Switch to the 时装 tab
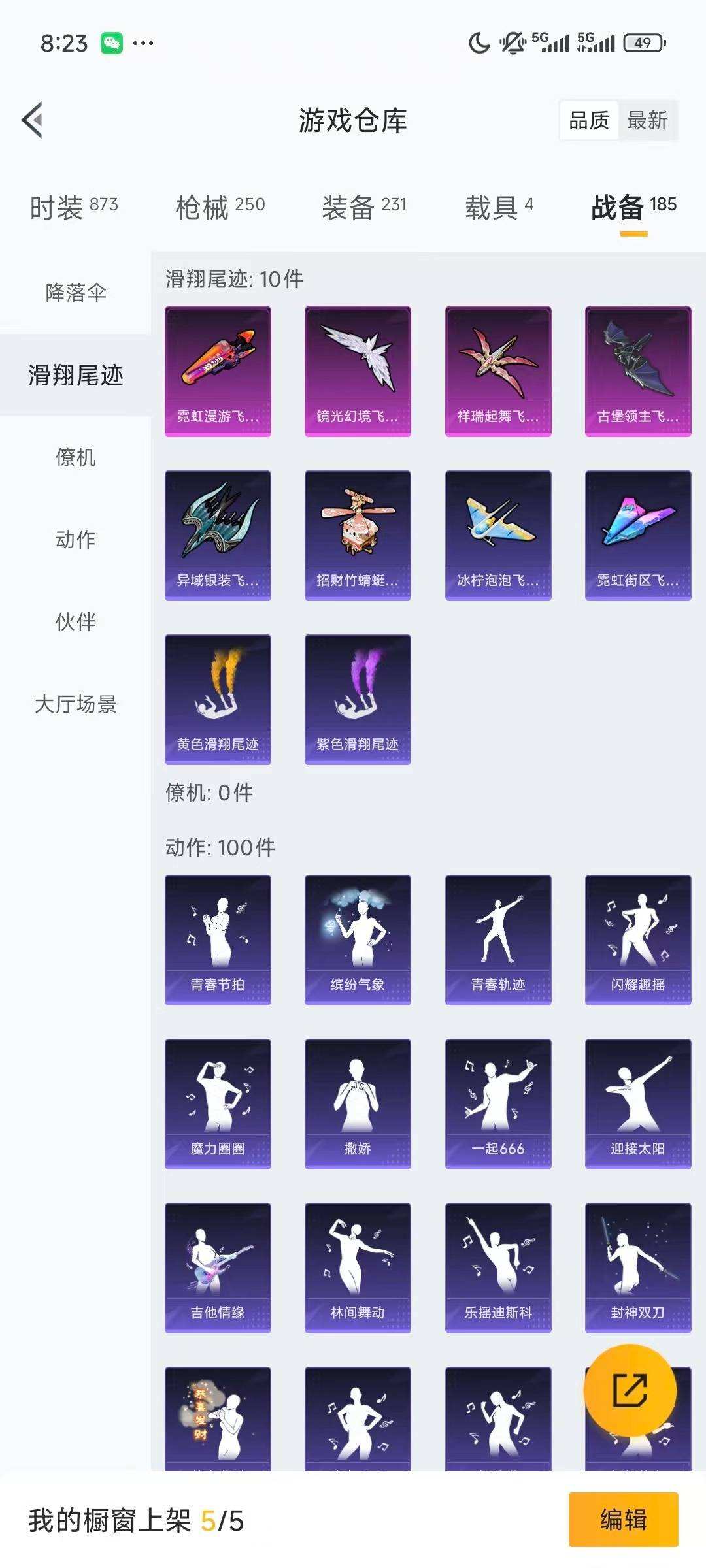This screenshot has width=706, height=1568. (x=74, y=207)
